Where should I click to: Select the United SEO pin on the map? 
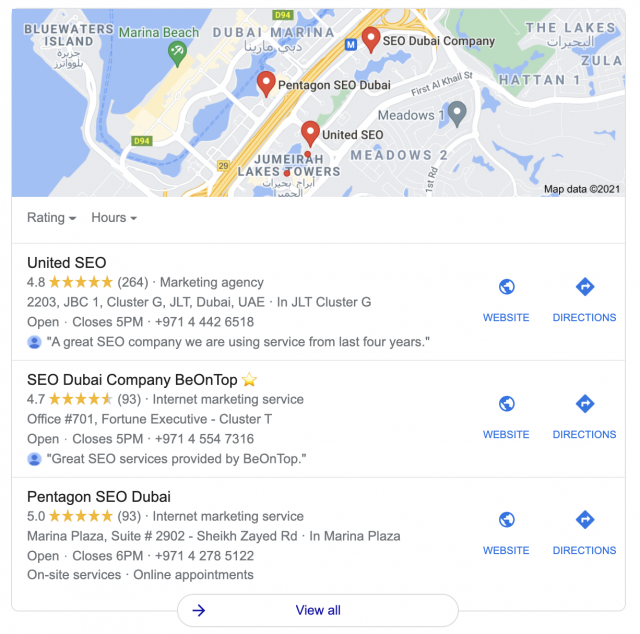pyautogui.click(x=310, y=132)
